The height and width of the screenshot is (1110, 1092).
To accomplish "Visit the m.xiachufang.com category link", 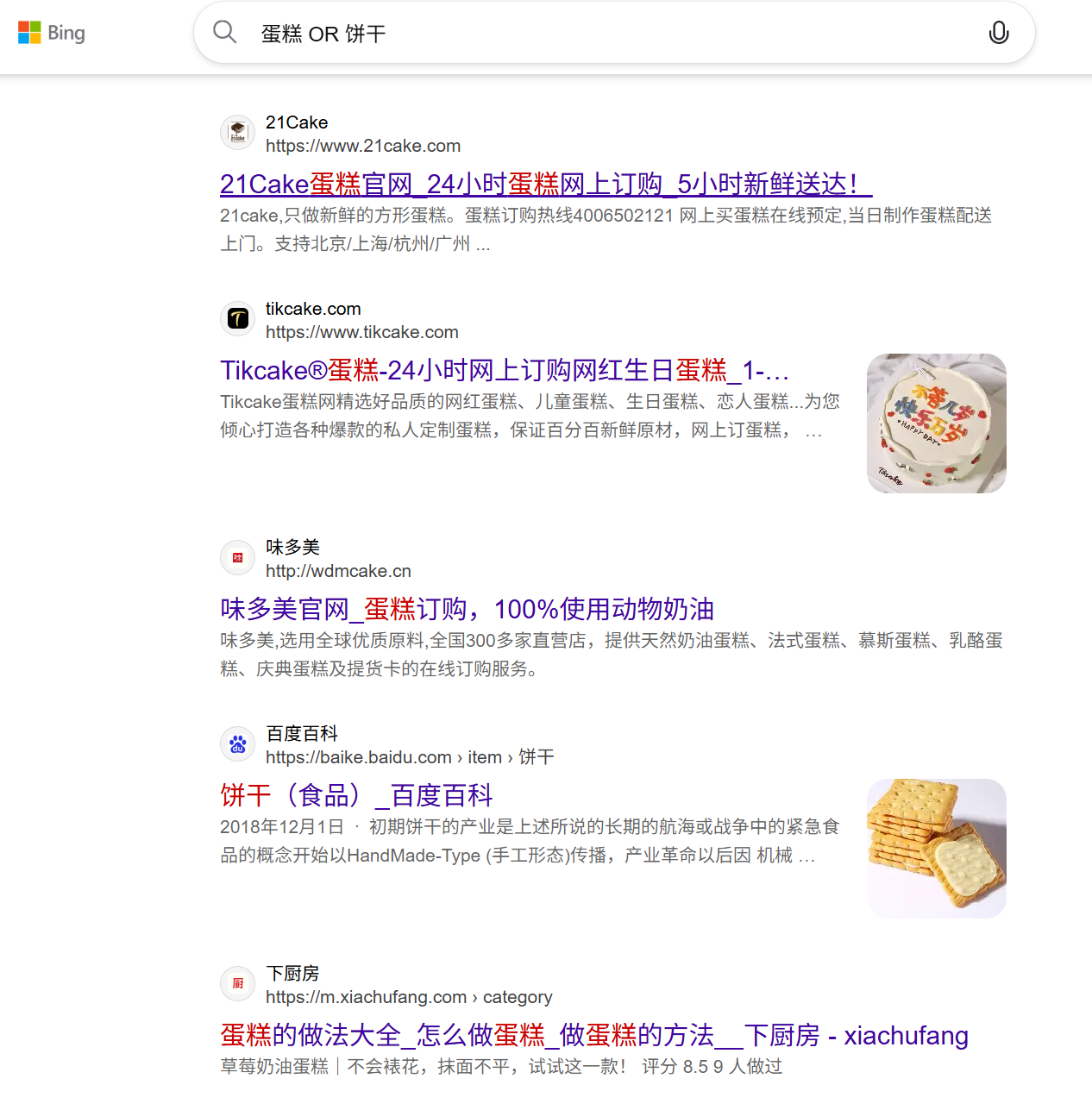I will (409, 997).
